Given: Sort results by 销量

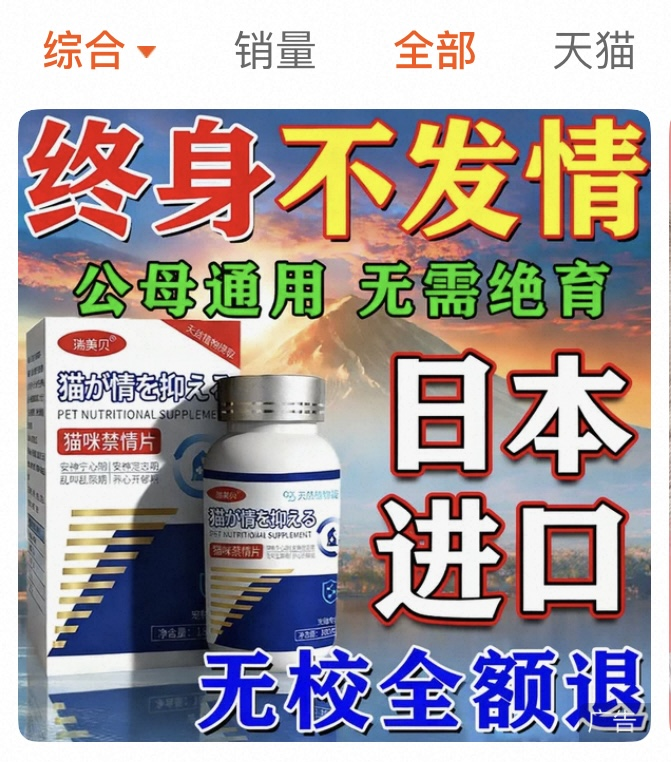Looking at the screenshot, I should (275, 50).
